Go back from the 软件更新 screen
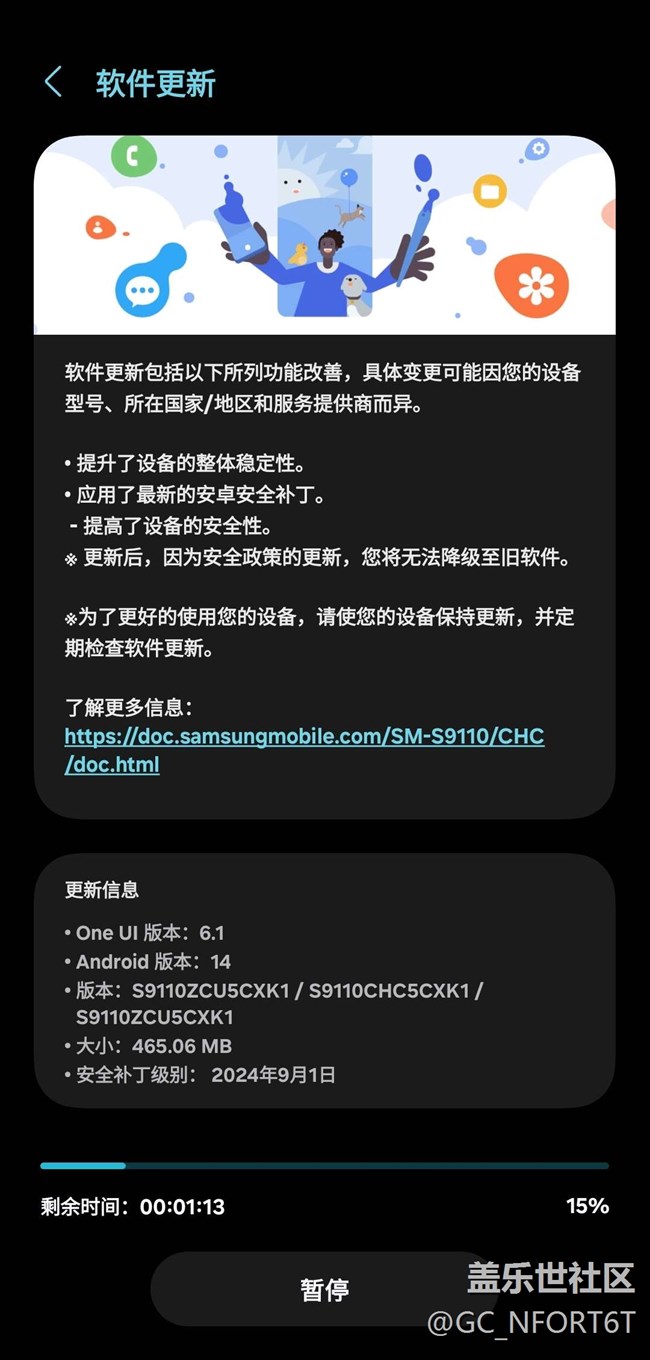 [x=53, y=83]
